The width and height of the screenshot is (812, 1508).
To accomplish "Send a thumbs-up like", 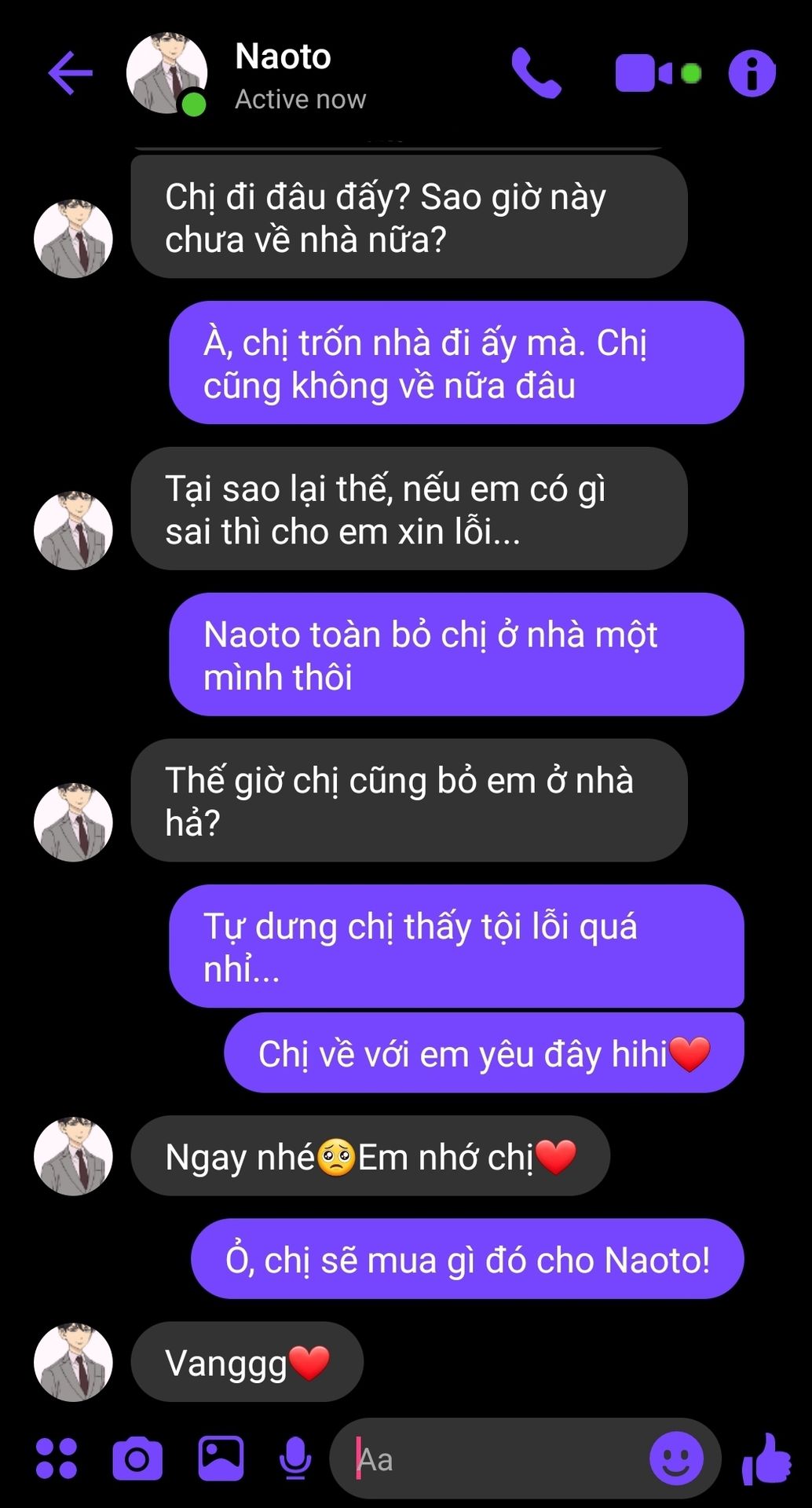I will point(767,1459).
